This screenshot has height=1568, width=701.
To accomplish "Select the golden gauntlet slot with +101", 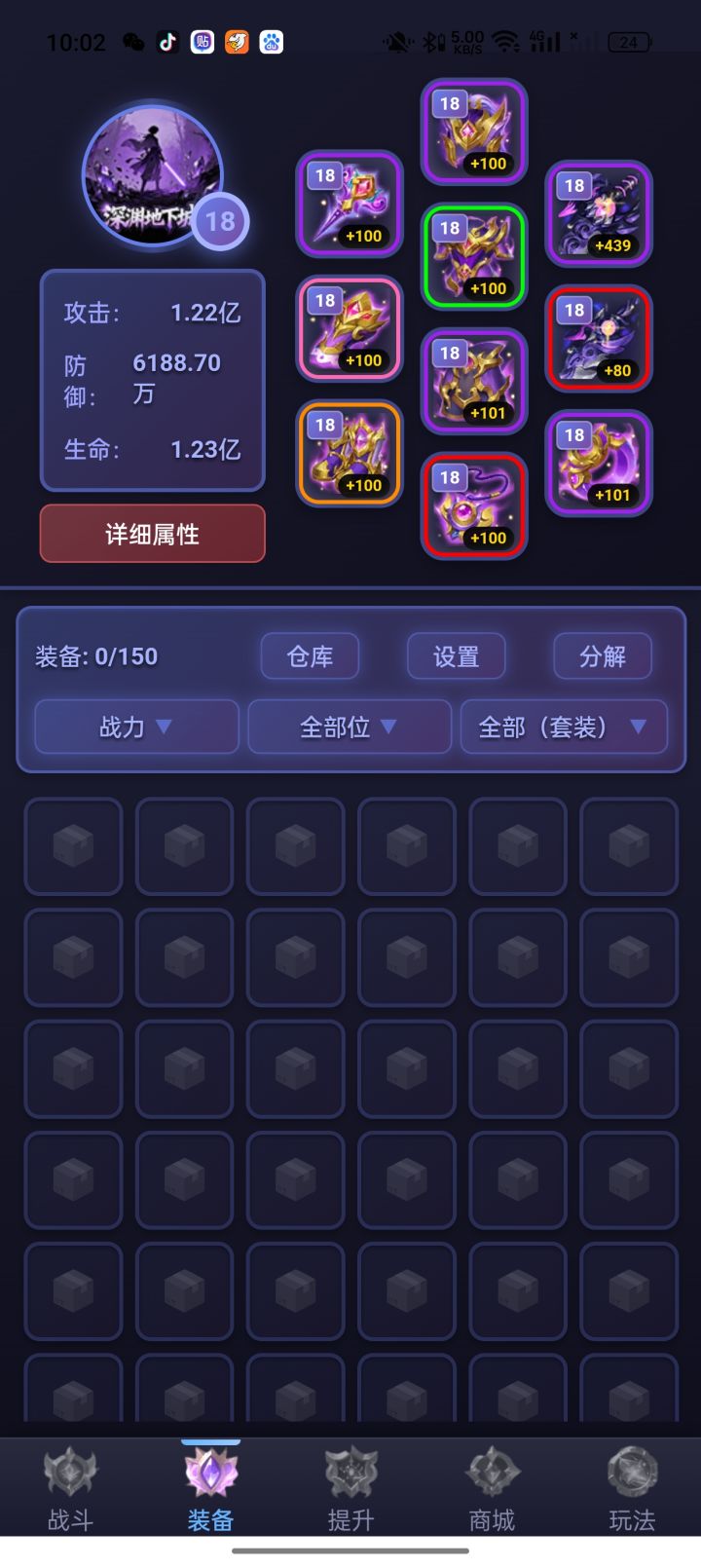I will coord(474,380).
